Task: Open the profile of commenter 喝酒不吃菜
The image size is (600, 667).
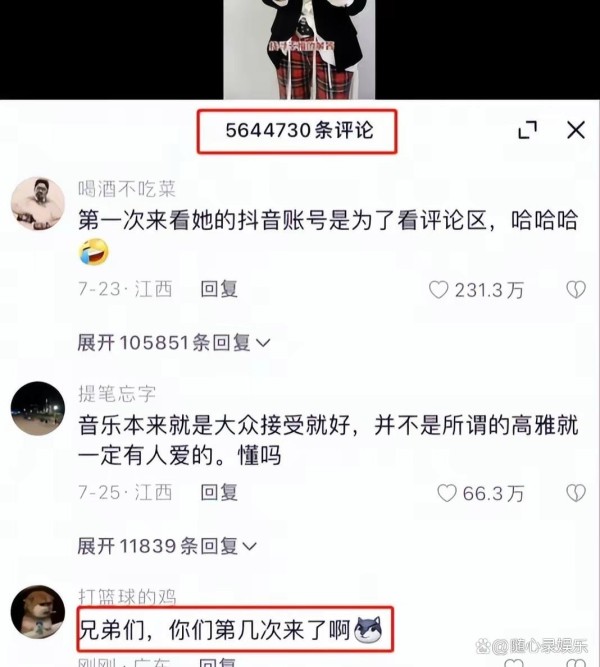Action: (38, 203)
